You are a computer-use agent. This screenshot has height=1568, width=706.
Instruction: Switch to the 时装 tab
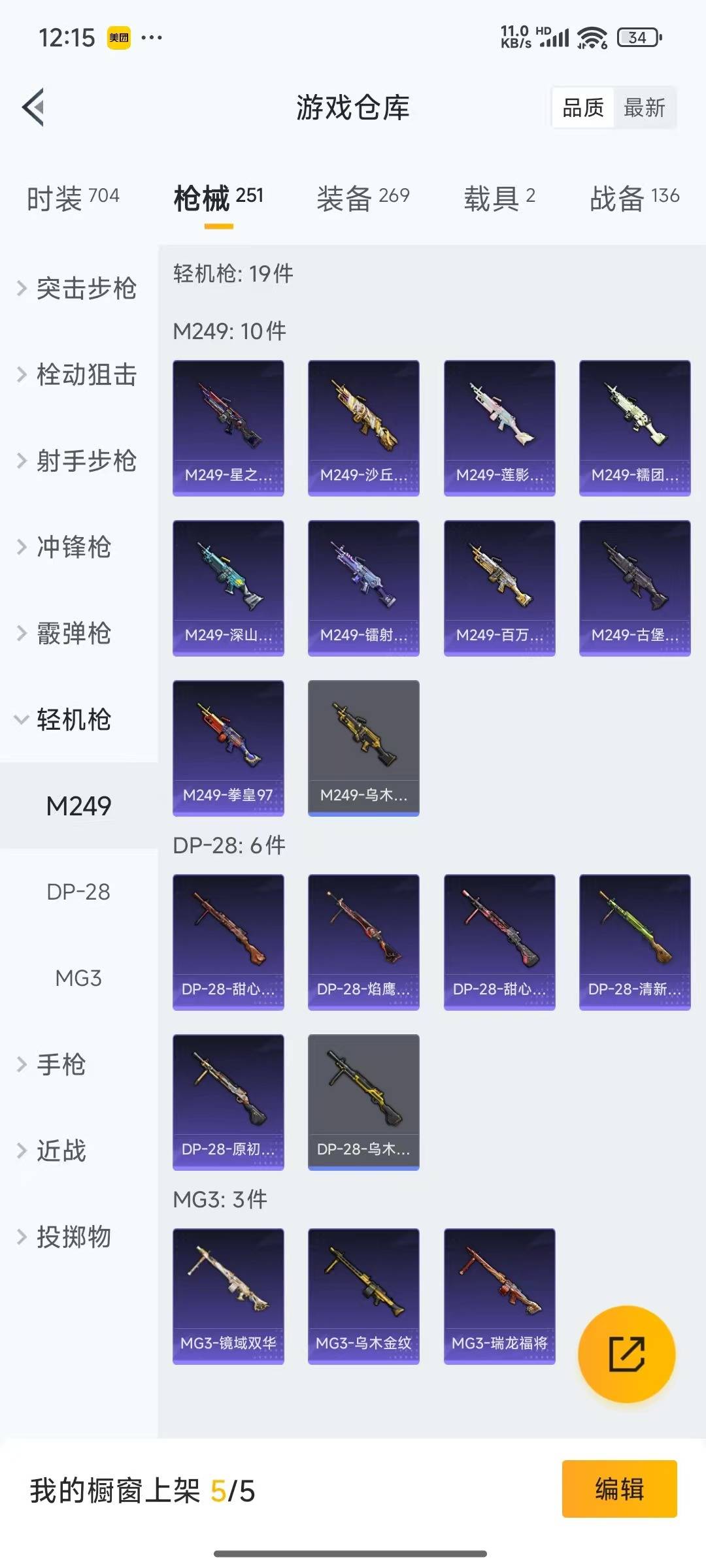(73, 198)
